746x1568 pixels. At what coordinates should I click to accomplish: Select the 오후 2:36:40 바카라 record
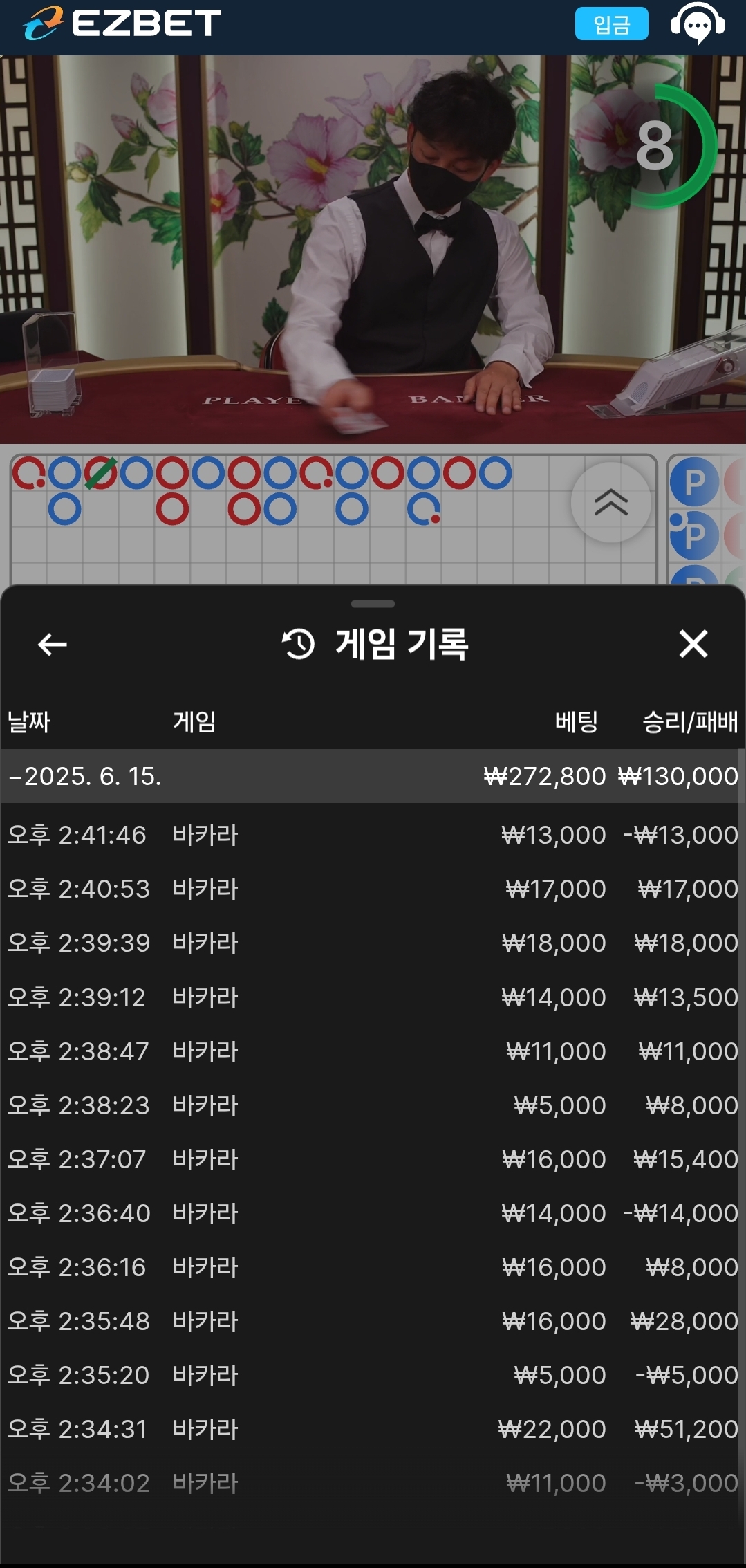373,1213
